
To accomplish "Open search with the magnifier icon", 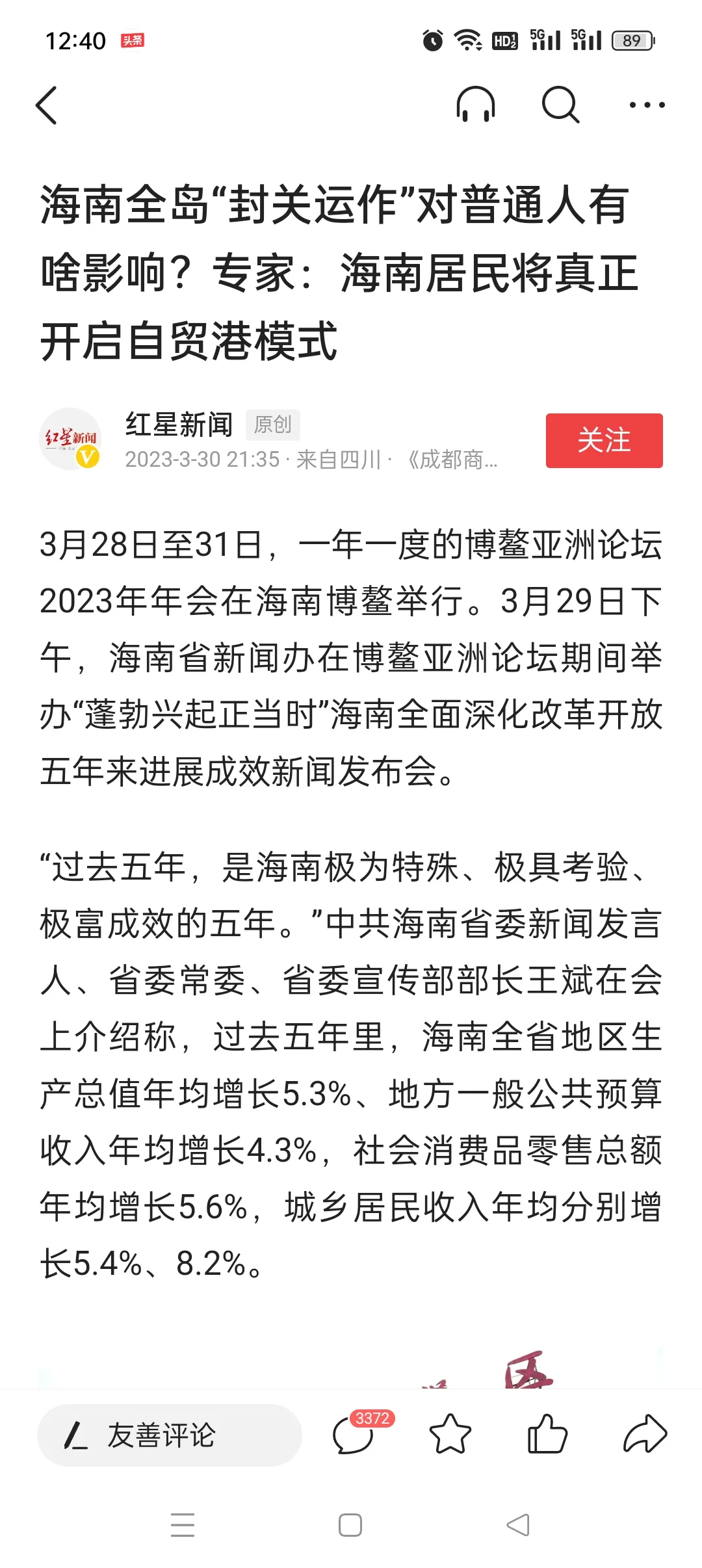I will coord(560,105).
